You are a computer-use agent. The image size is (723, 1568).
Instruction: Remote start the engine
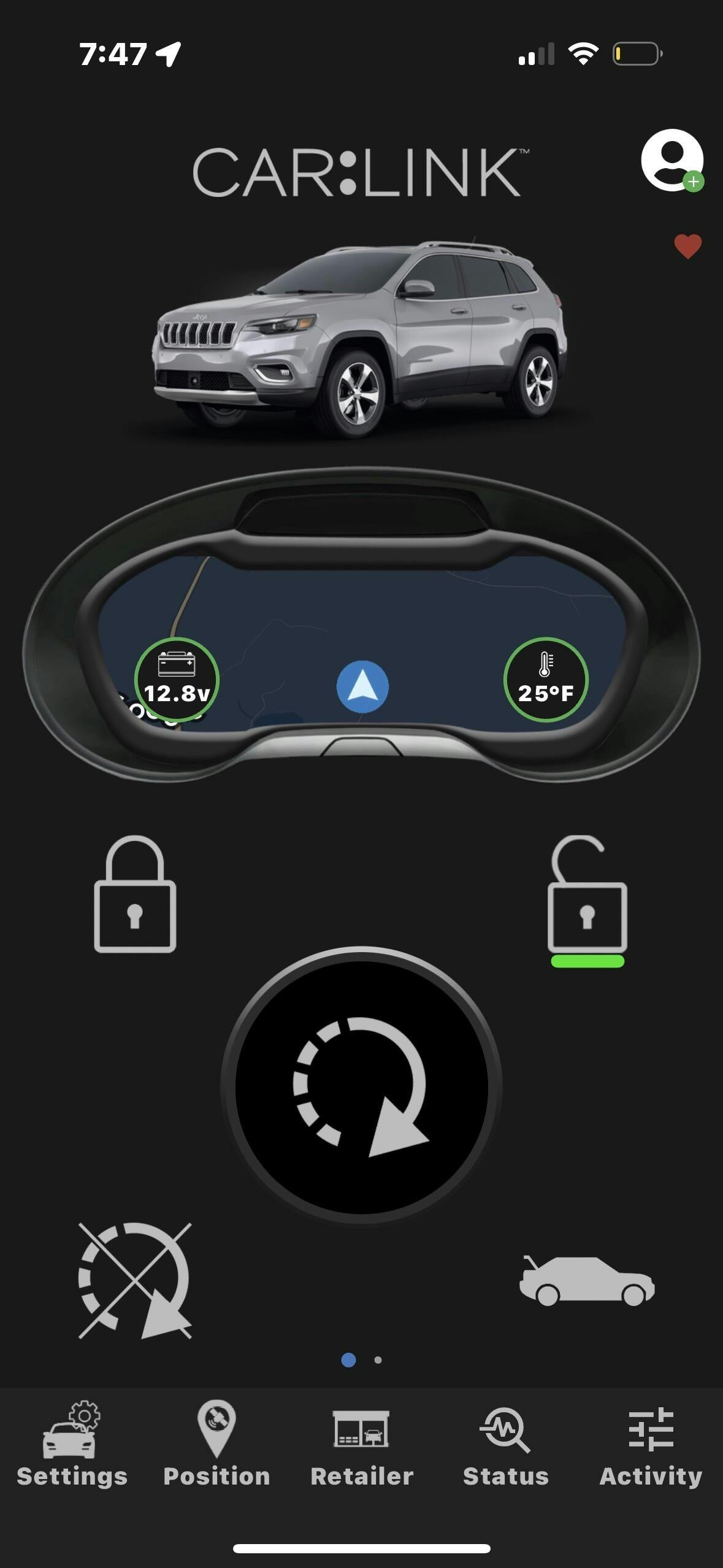361,1085
